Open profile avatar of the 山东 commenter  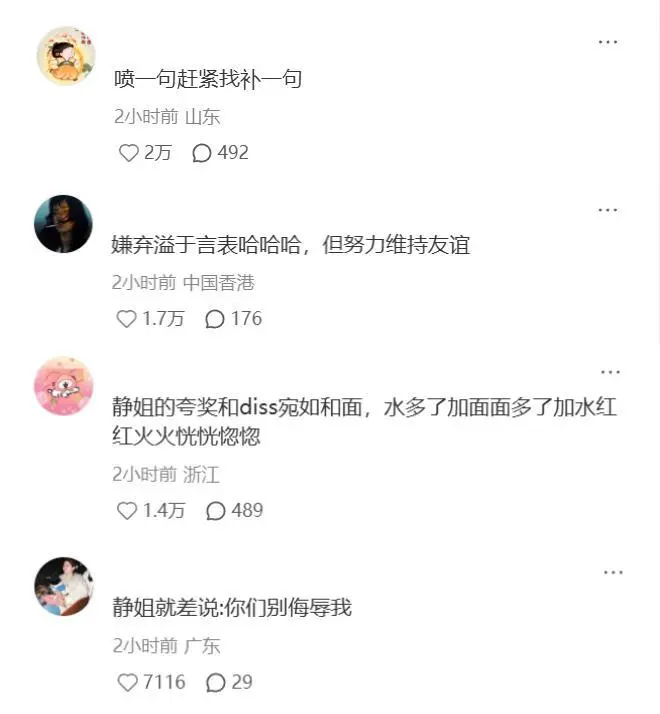point(65,56)
